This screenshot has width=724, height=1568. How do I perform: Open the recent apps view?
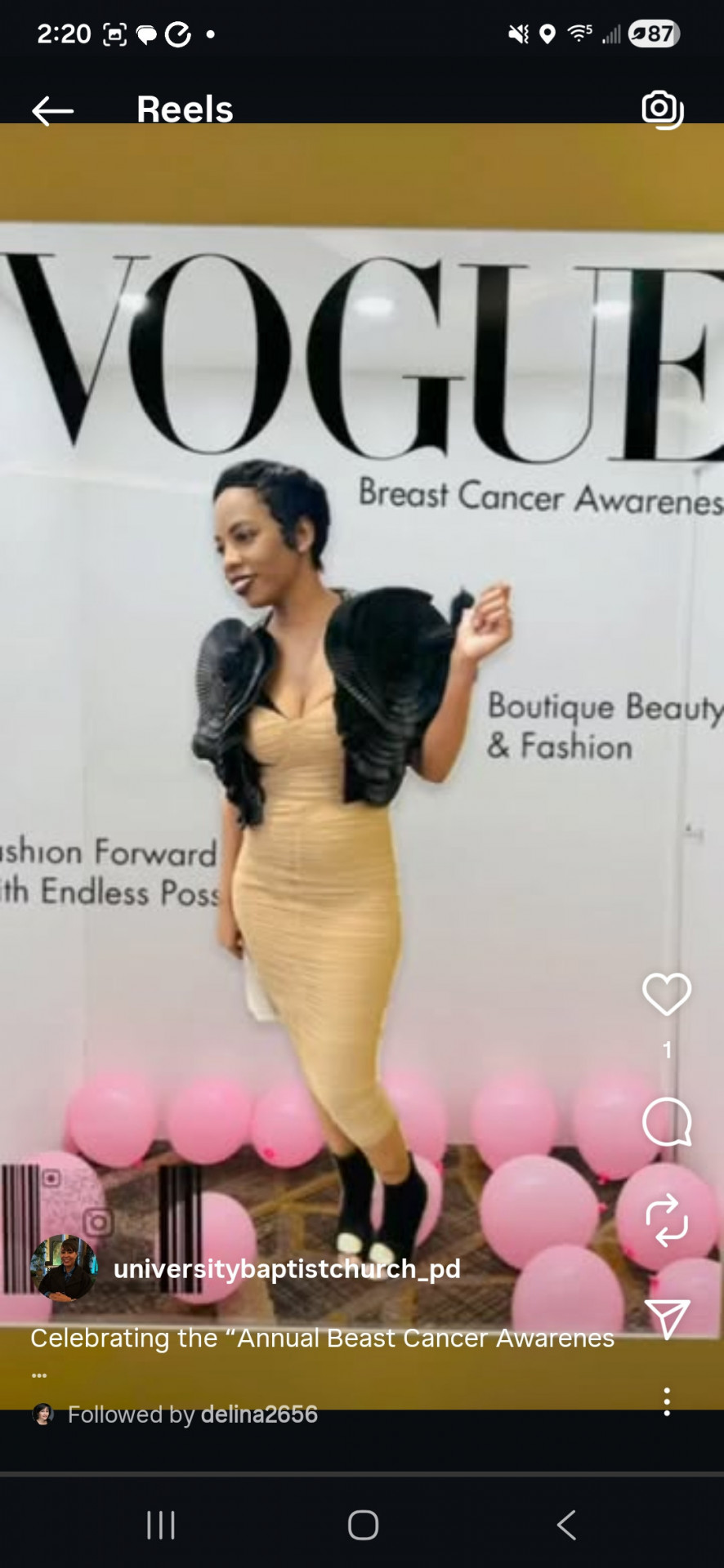(161, 1525)
